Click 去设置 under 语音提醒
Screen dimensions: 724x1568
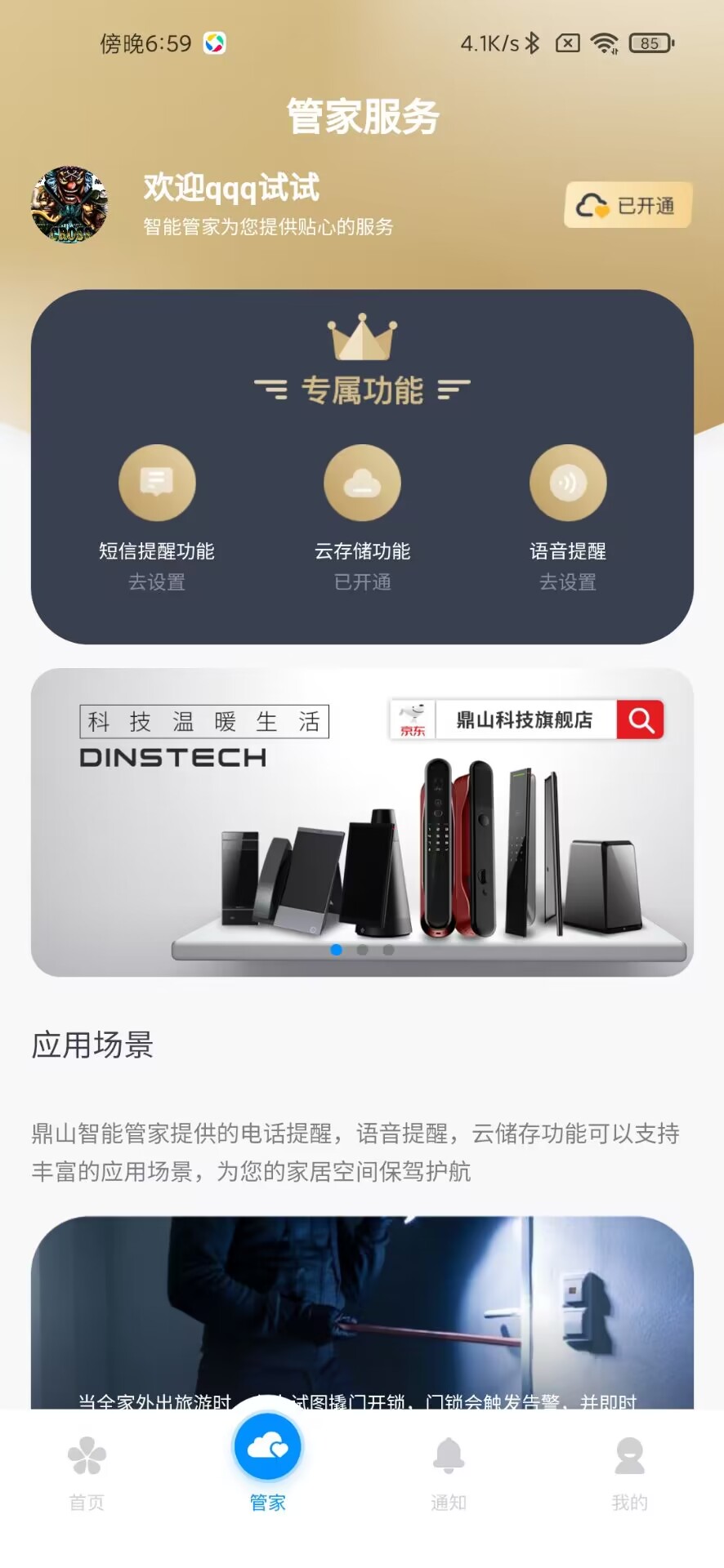tap(568, 581)
